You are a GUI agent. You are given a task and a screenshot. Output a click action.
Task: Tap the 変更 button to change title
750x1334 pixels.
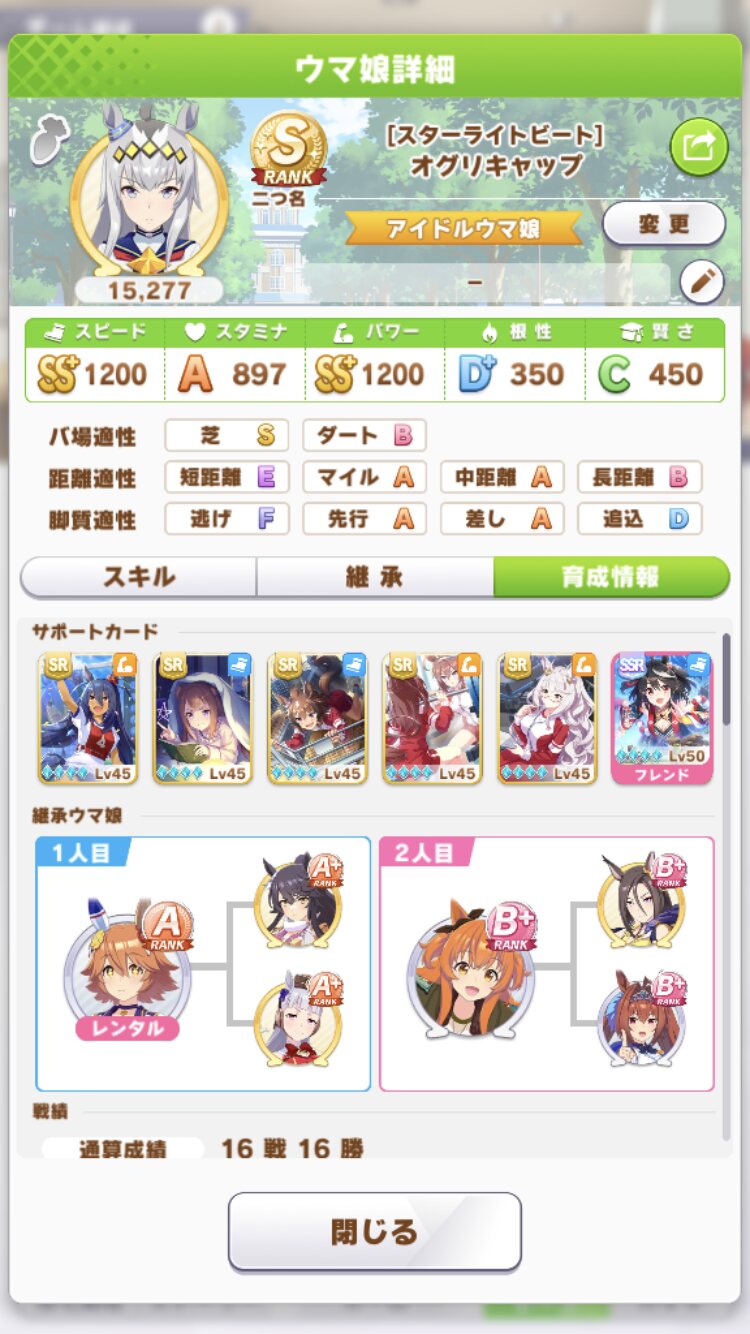pos(664,223)
